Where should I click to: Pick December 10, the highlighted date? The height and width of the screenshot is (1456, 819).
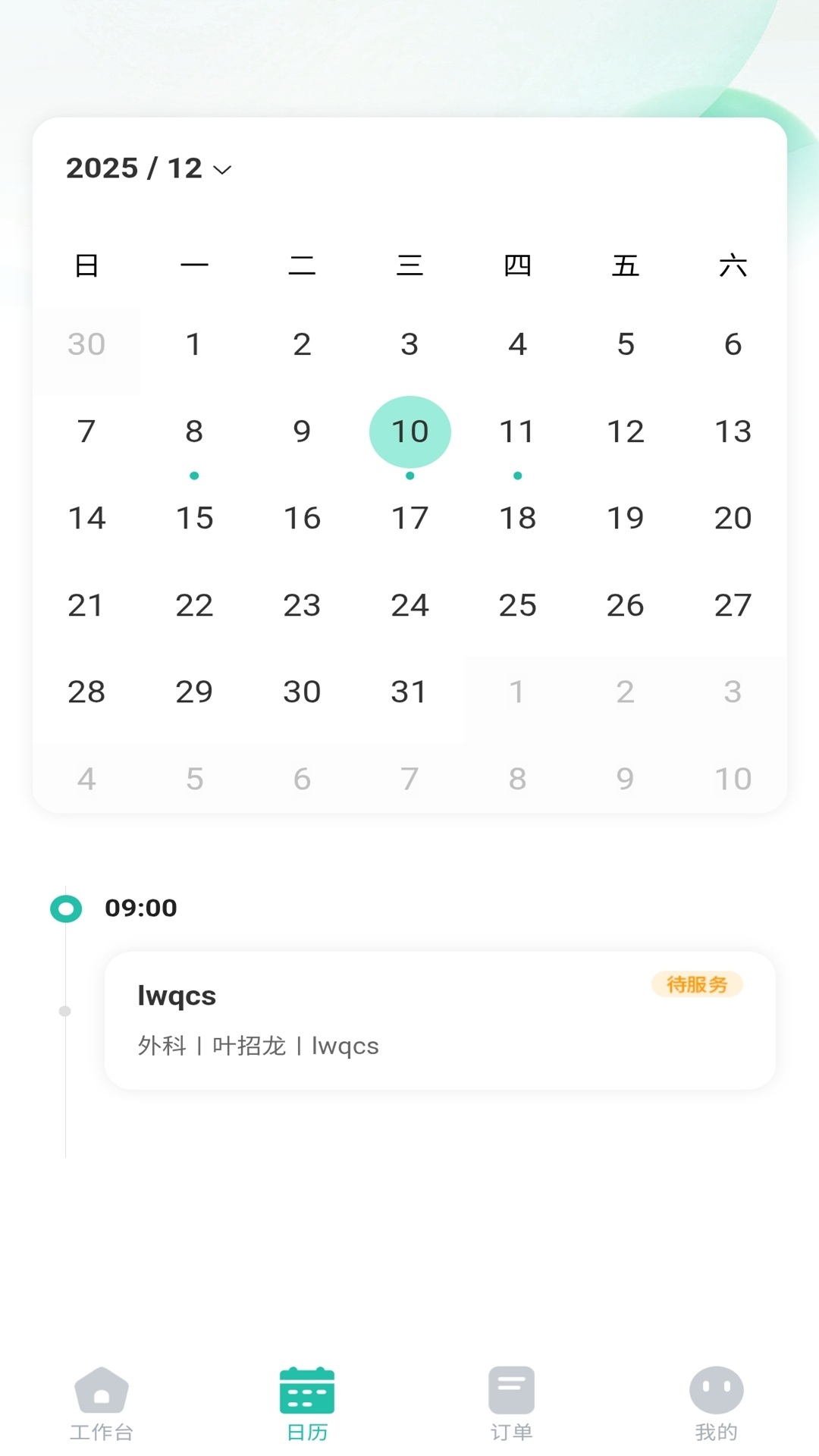tap(409, 431)
